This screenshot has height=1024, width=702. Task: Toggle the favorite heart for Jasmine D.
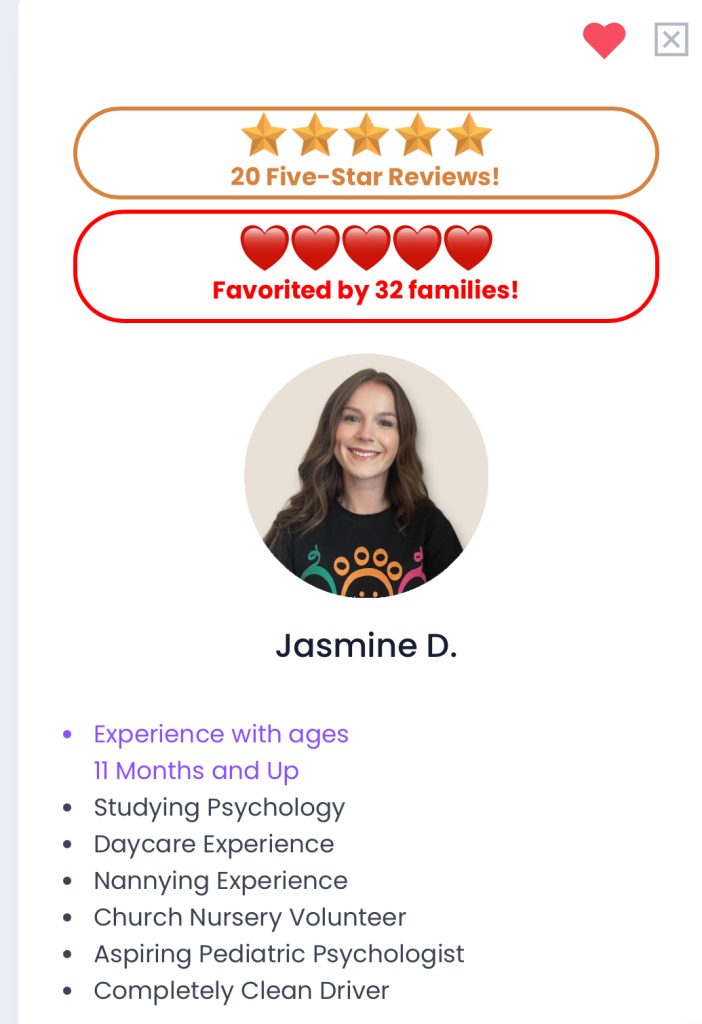(604, 40)
